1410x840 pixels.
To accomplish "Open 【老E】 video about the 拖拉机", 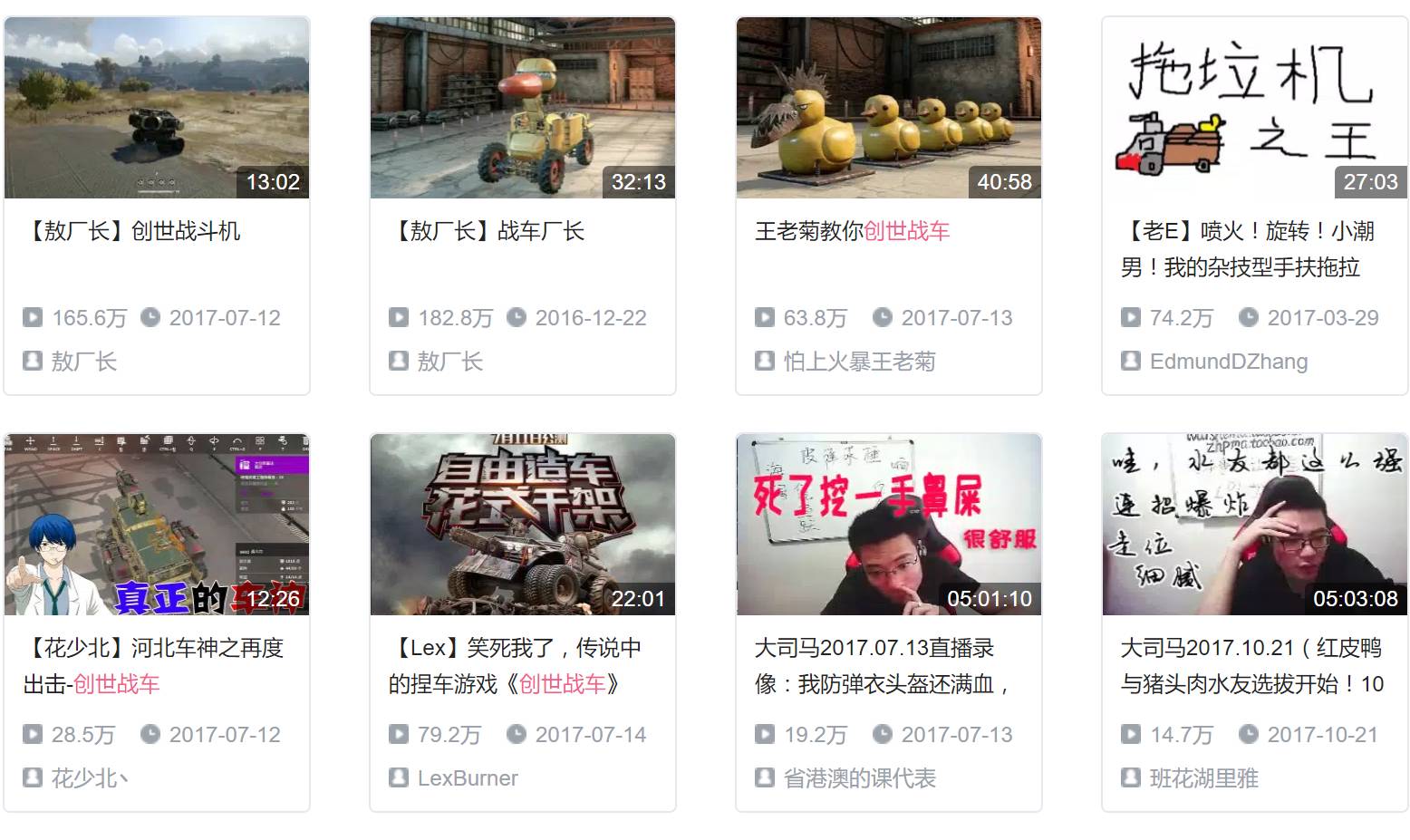I will (x=1254, y=108).
